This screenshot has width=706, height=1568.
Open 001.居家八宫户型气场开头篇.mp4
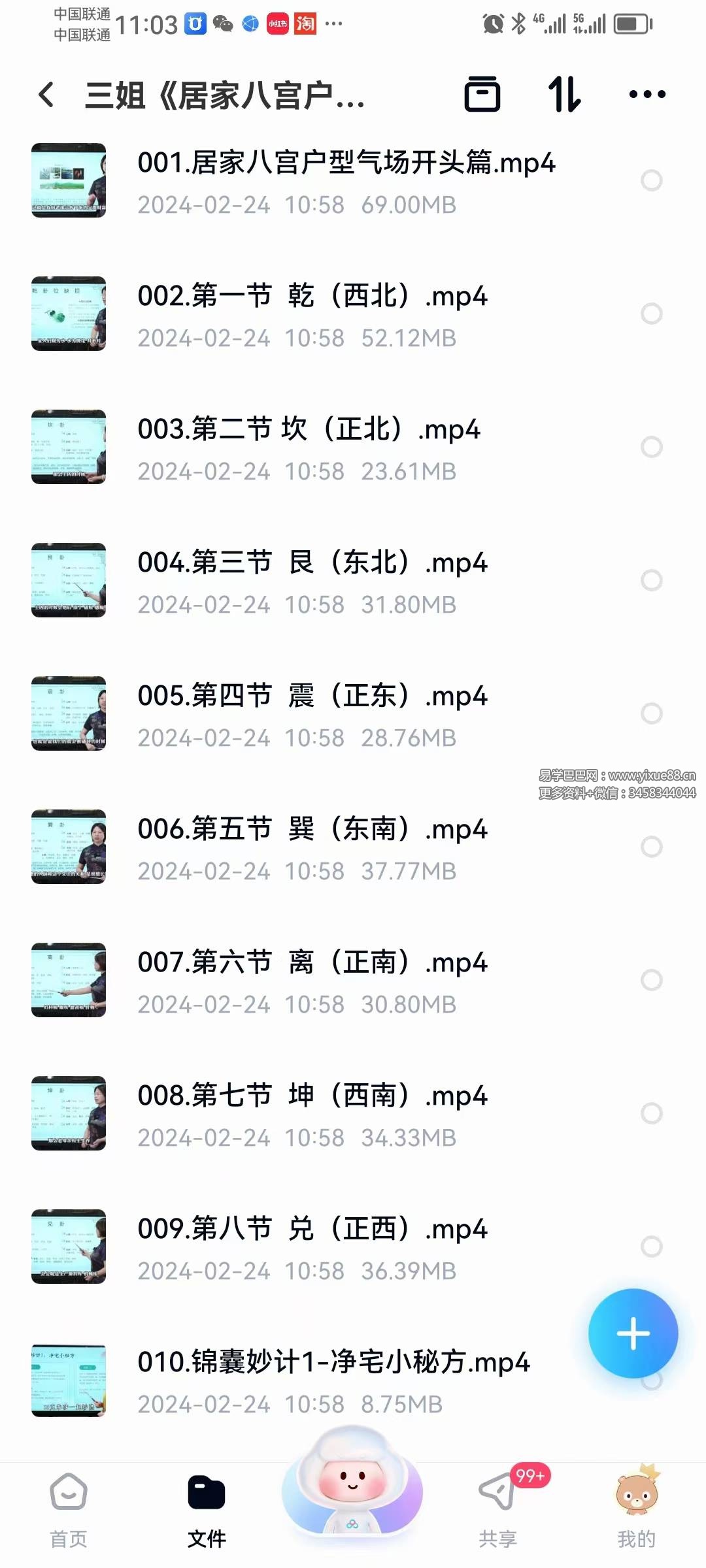(x=346, y=163)
